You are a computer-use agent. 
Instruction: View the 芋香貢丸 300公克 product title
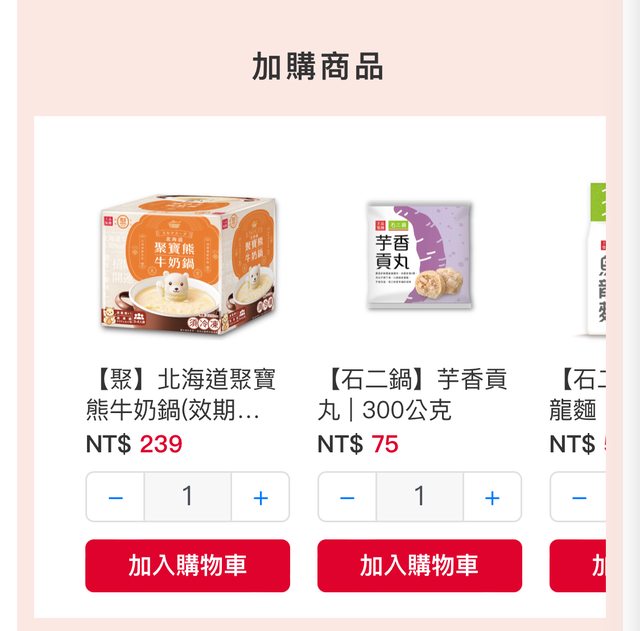(x=412, y=395)
